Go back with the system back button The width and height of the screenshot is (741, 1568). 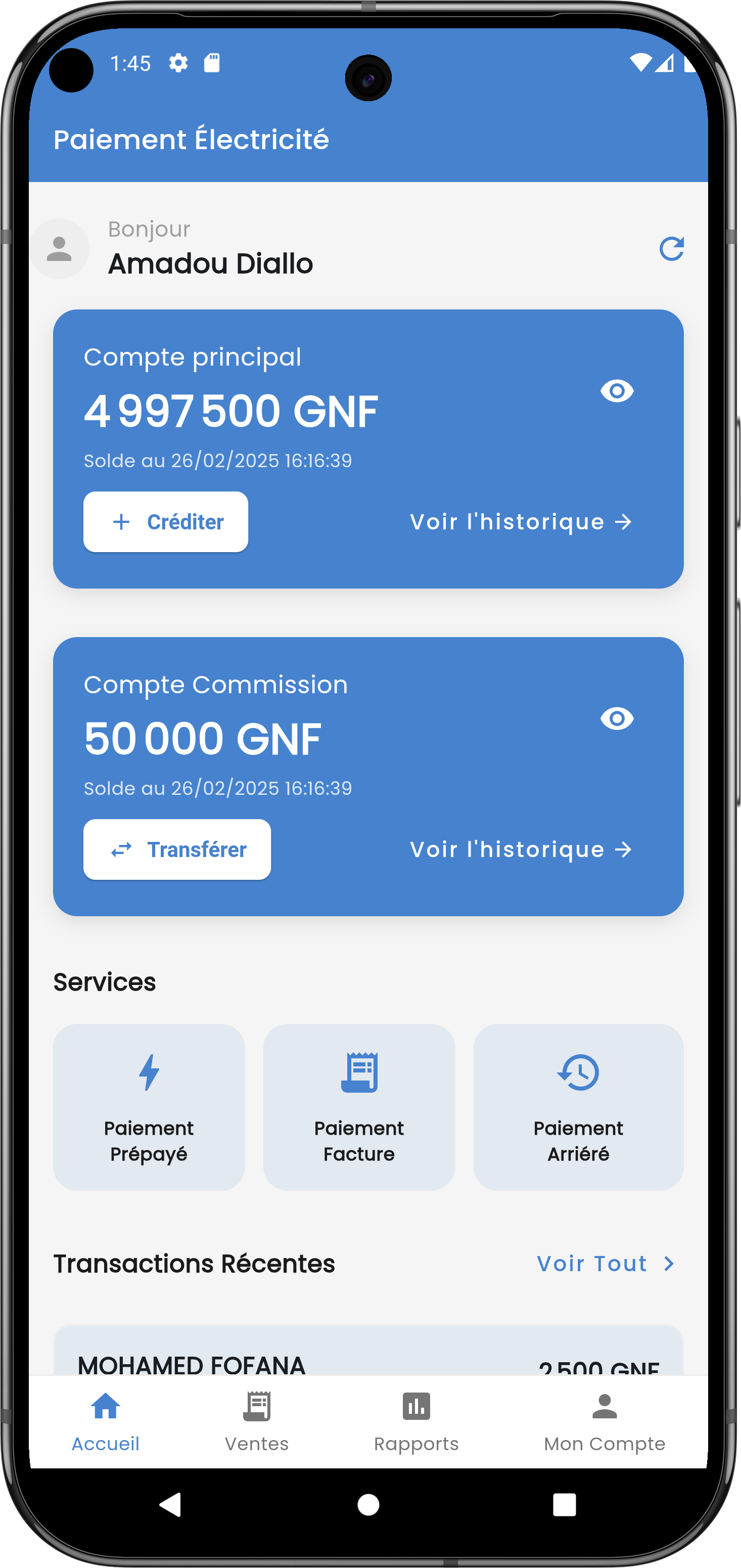(x=171, y=1505)
